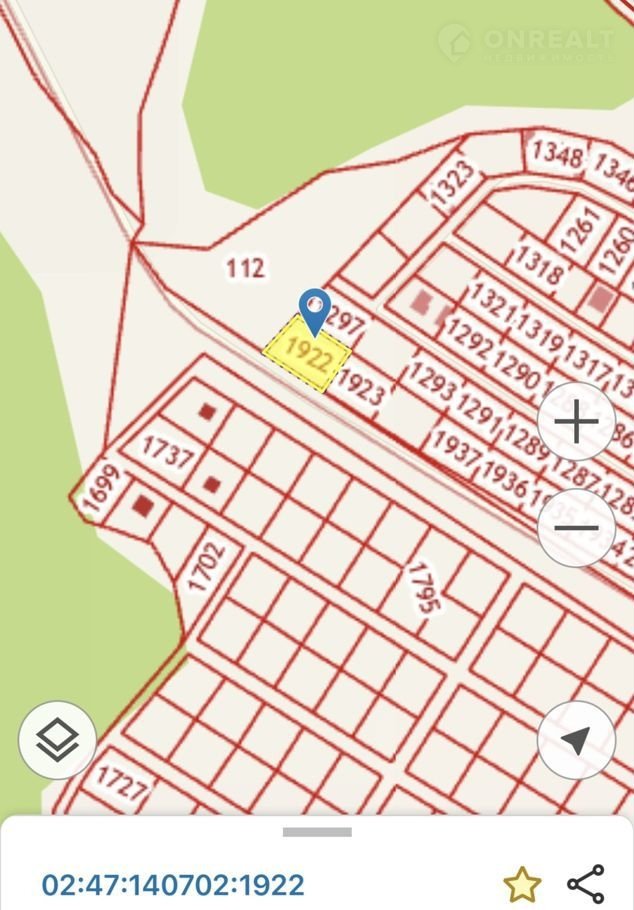Open the map layers selector
Viewport: 634px width, 910px height.
point(57,740)
